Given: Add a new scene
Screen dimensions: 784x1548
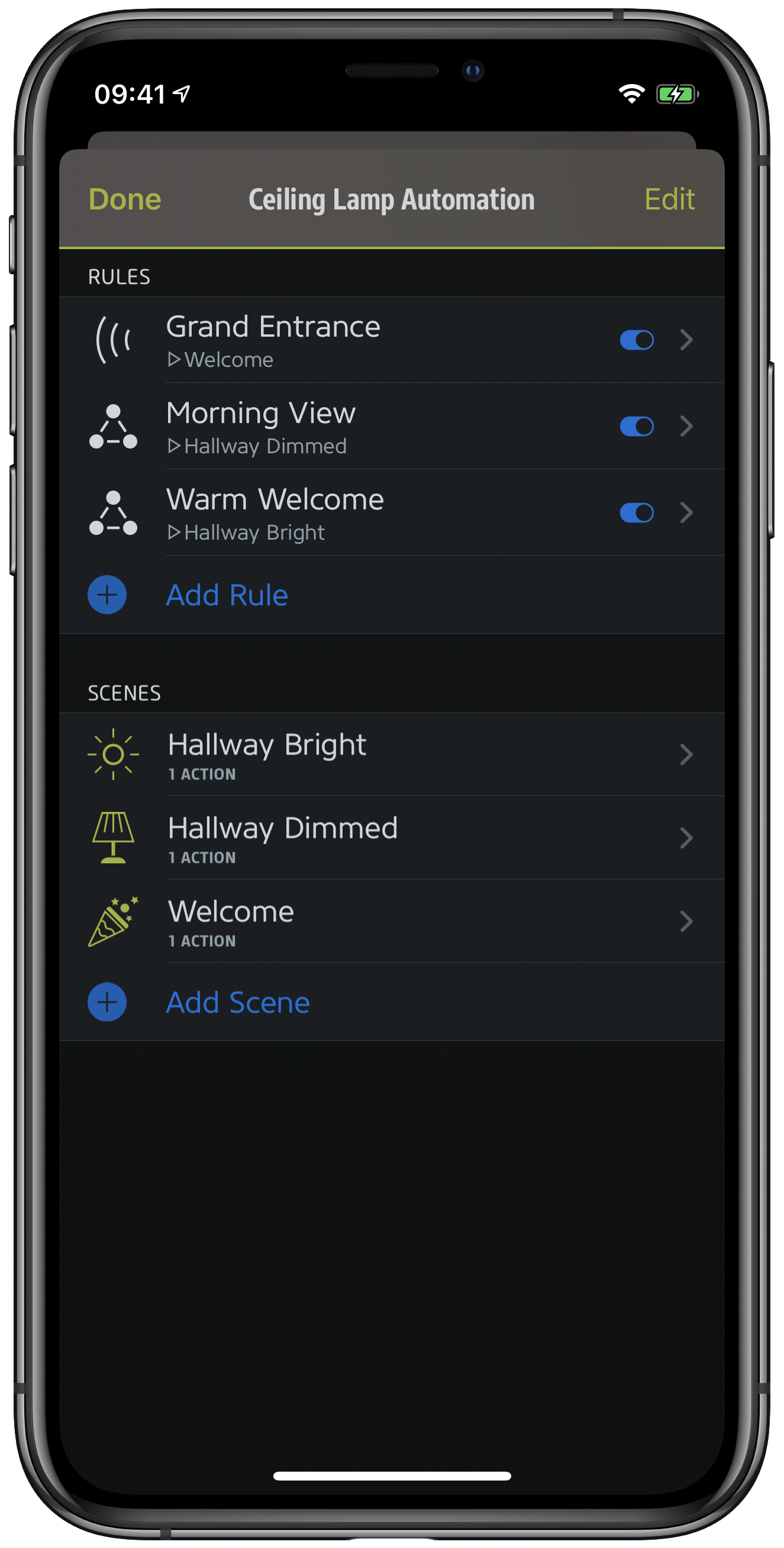Looking at the screenshot, I should coord(237,1002).
